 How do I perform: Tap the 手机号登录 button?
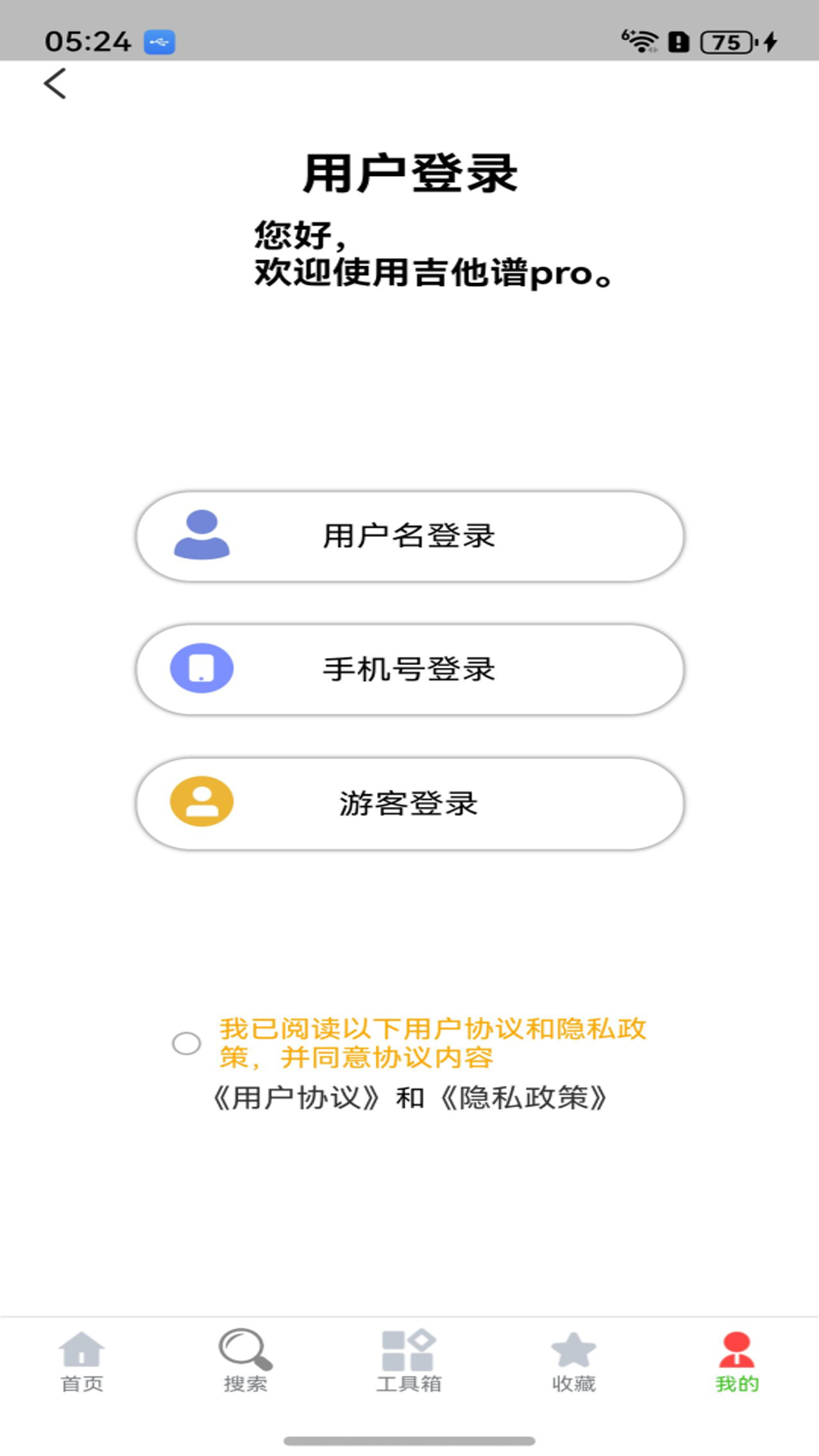(x=409, y=670)
